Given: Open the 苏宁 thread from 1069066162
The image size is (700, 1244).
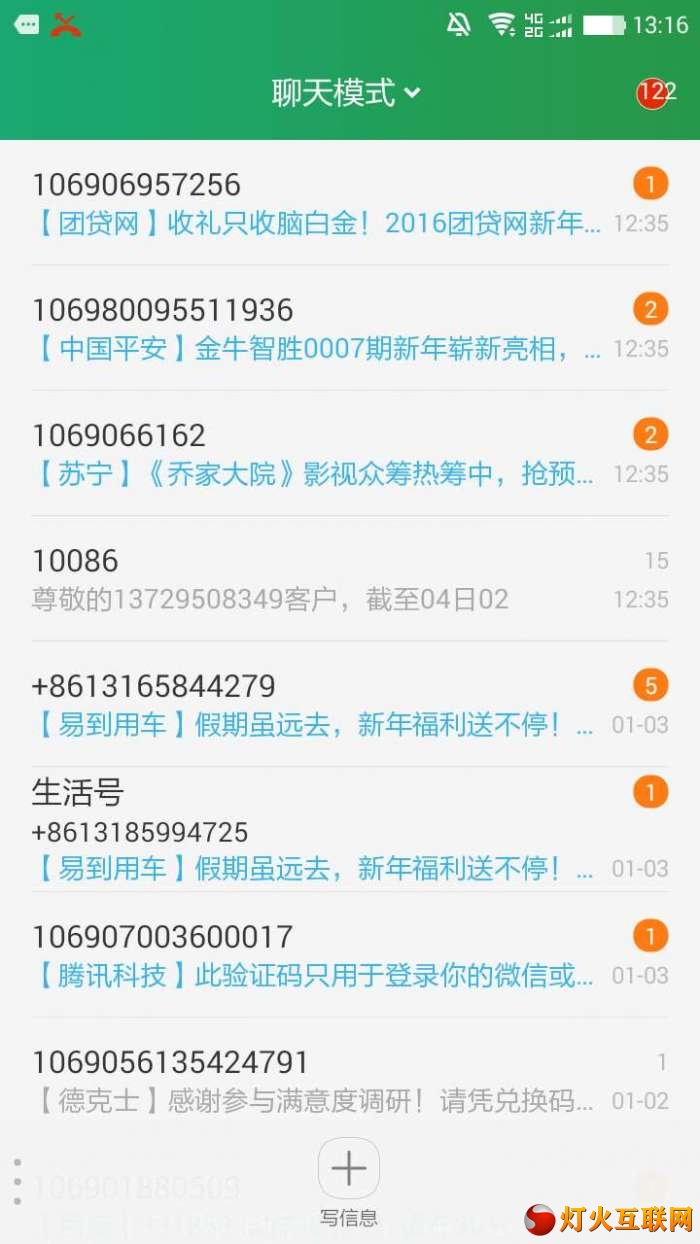Looking at the screenshot, I should [350, 453].
